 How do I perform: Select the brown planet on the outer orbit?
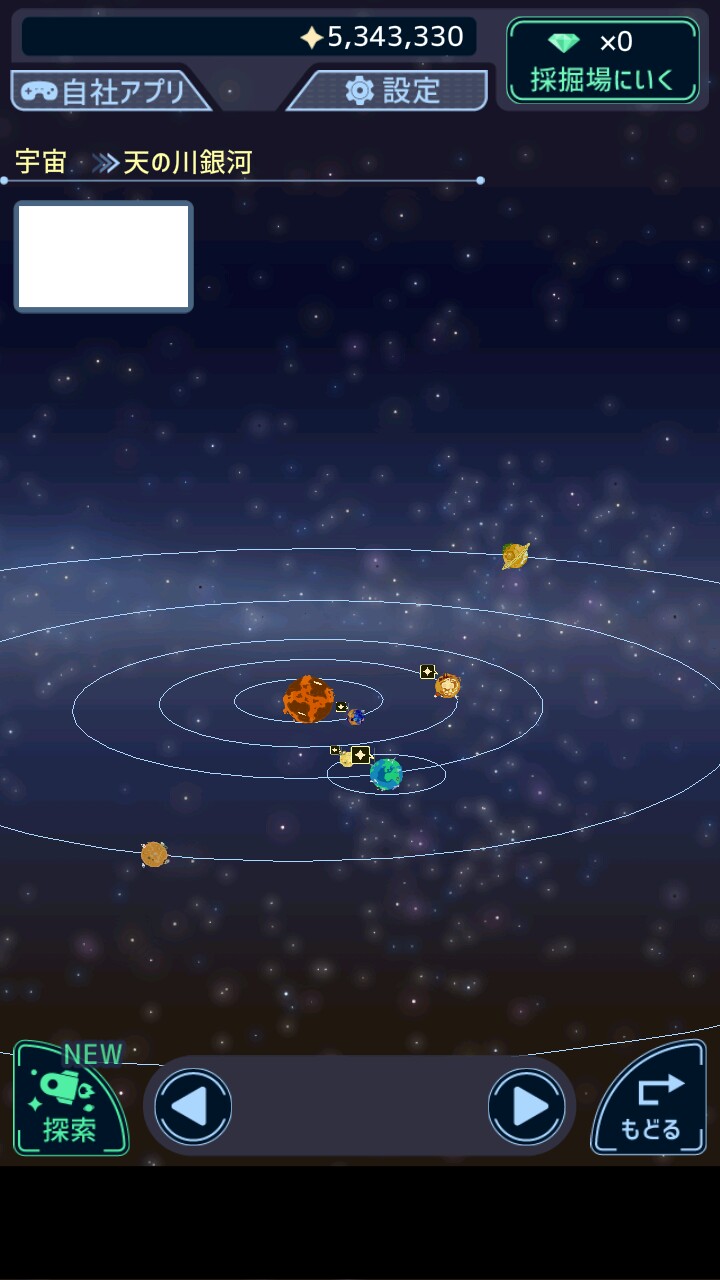click(154, 854)
